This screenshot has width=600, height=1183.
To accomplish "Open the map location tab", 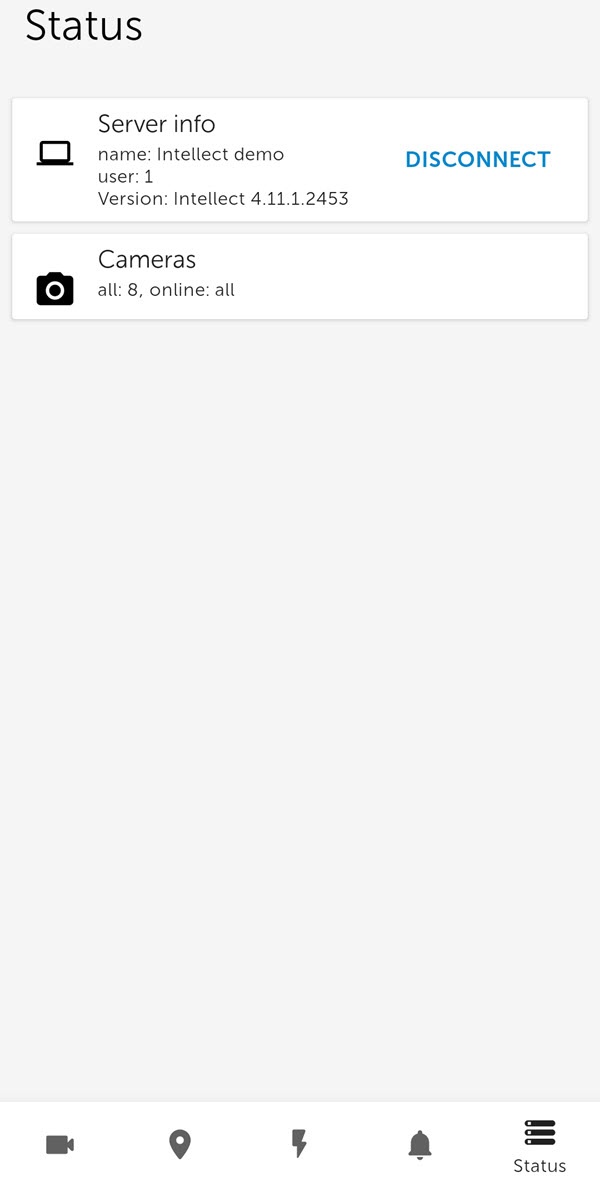I will (x=180, y=1144).
